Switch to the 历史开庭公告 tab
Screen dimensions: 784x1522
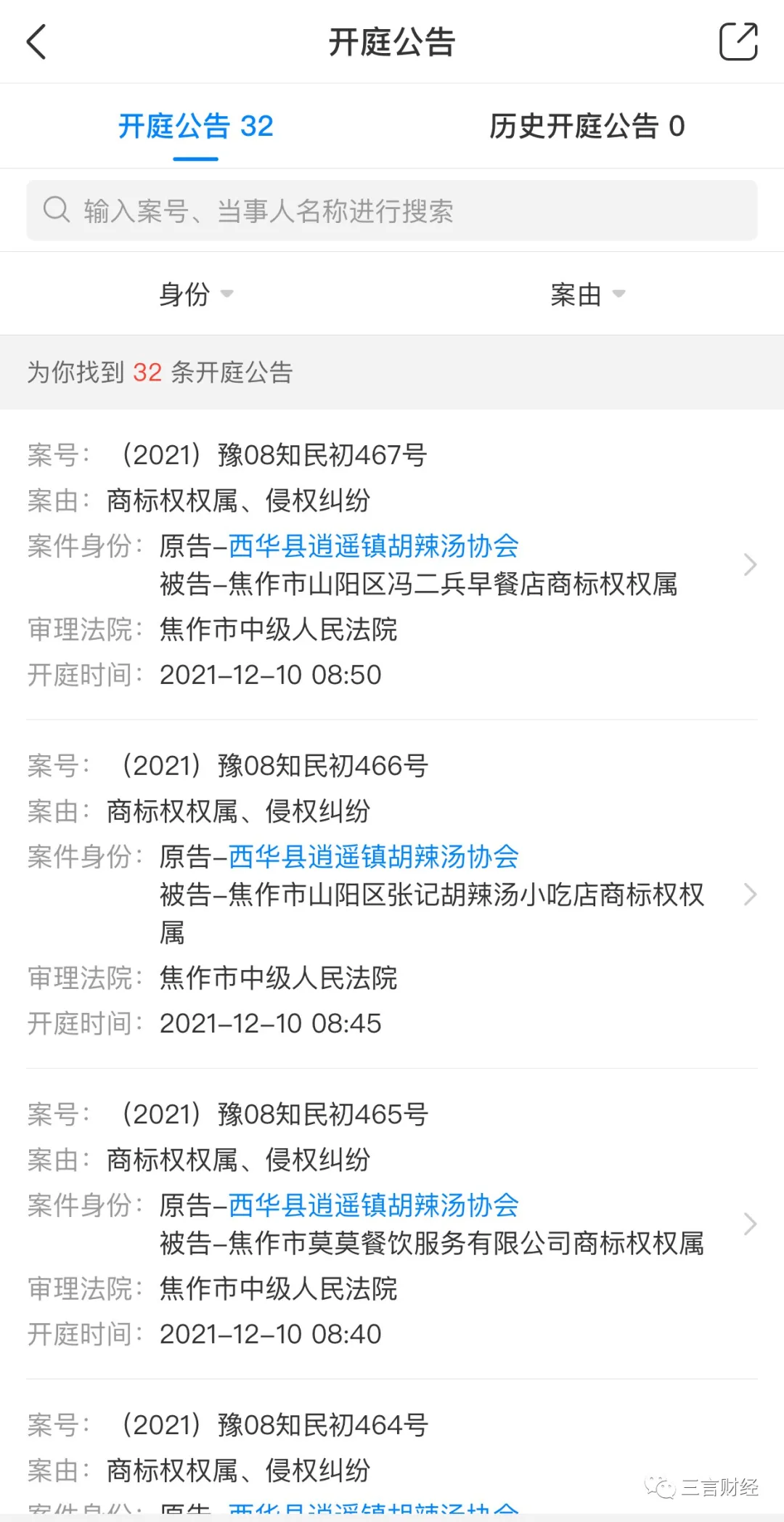tap(587, 126)
